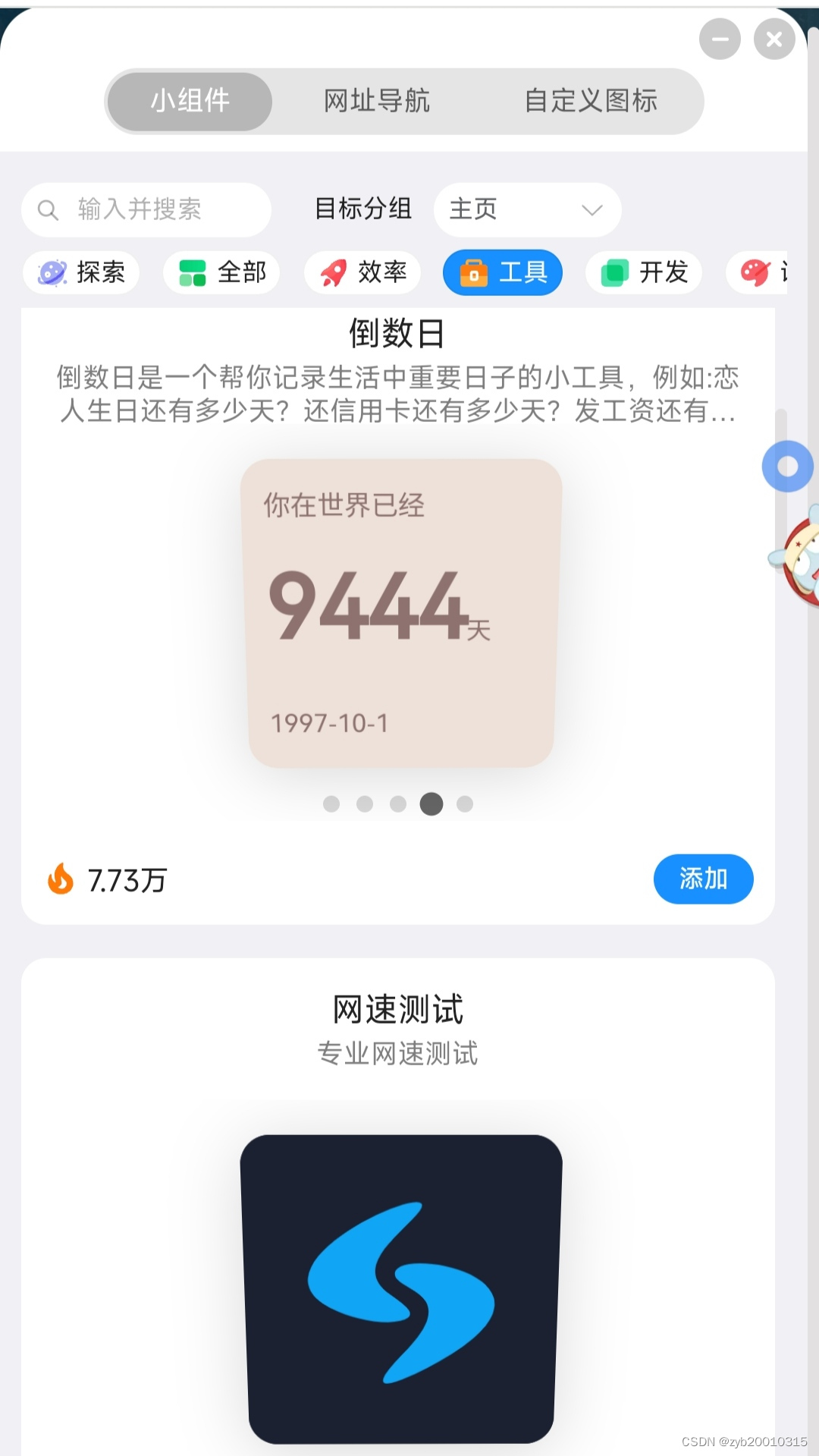Select the 全部 category chip
819x1456 pixels.
tap(221, 272)
